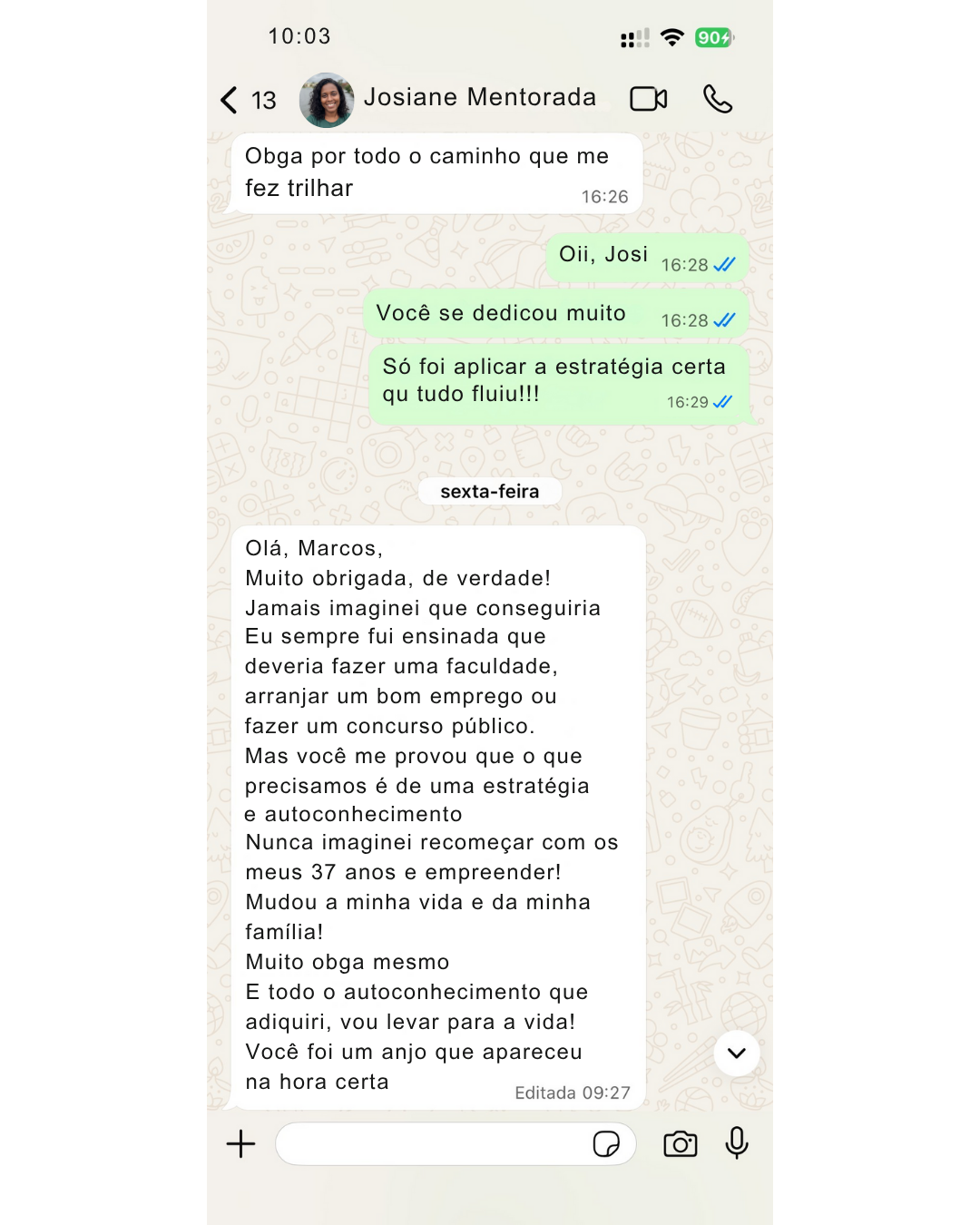
Task: Tap Josiane's profile picture
Action: [x=327, y=100]
